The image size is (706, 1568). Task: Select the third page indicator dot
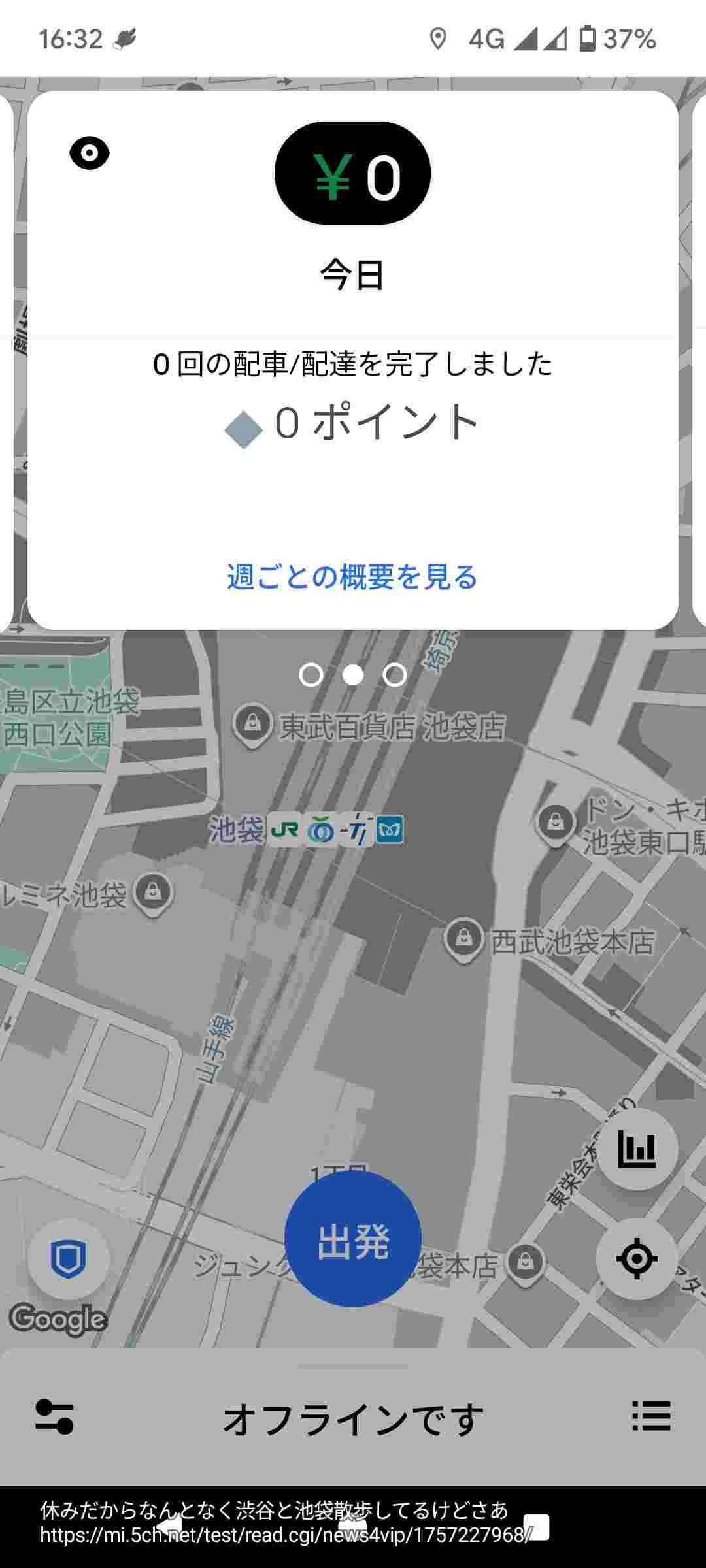[395, 675]
